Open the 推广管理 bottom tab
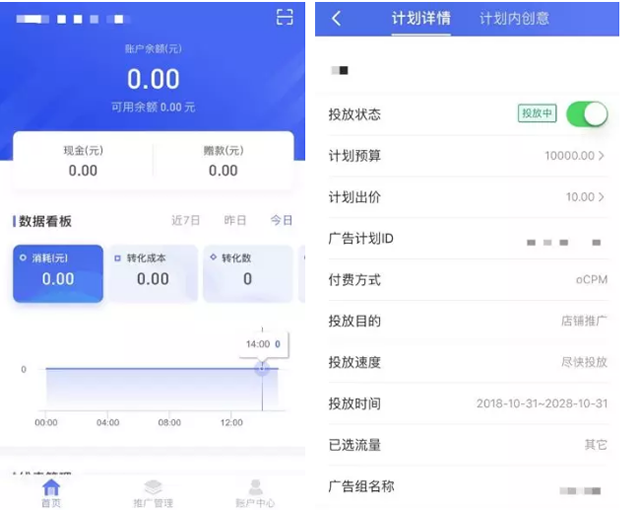Image resolution: width=640 pixels, height=510 pixels. (x=153, y=492)
